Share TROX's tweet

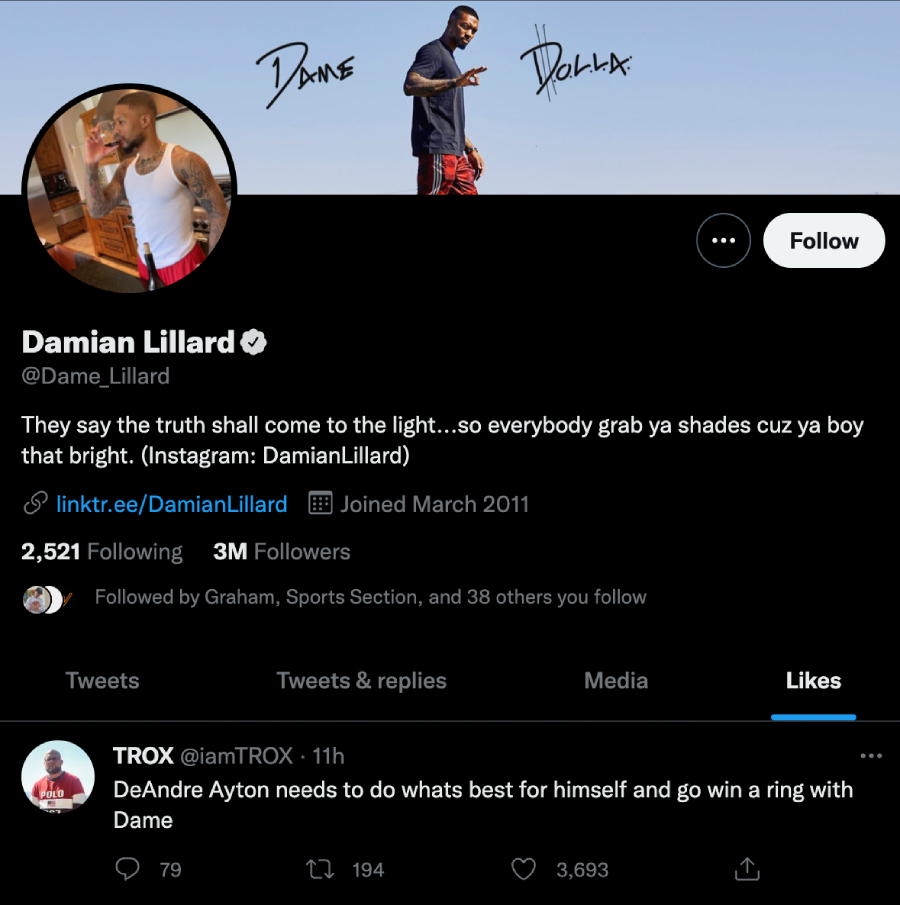[x=746, y=870]
